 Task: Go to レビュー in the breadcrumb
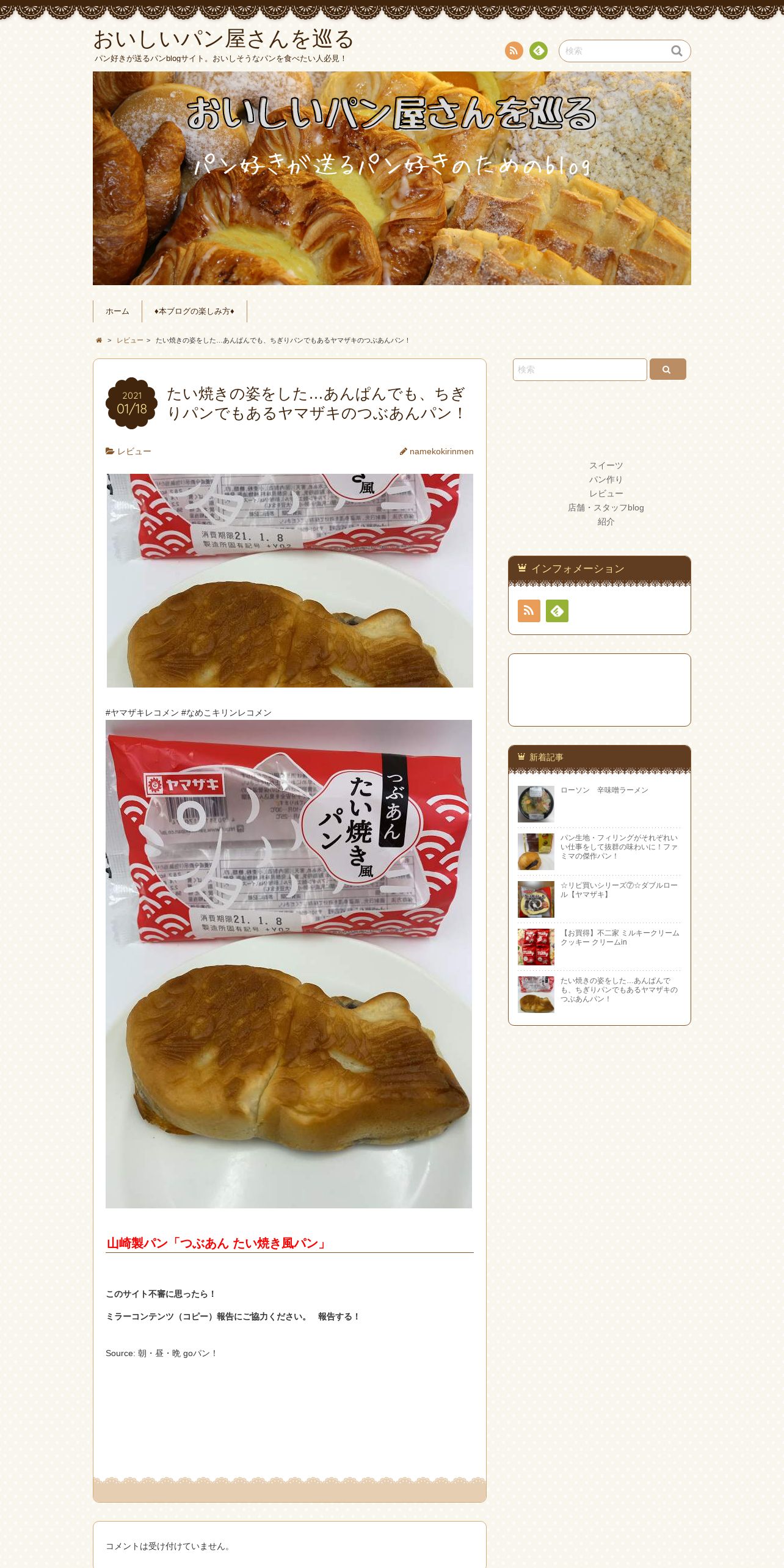(130, 341)
